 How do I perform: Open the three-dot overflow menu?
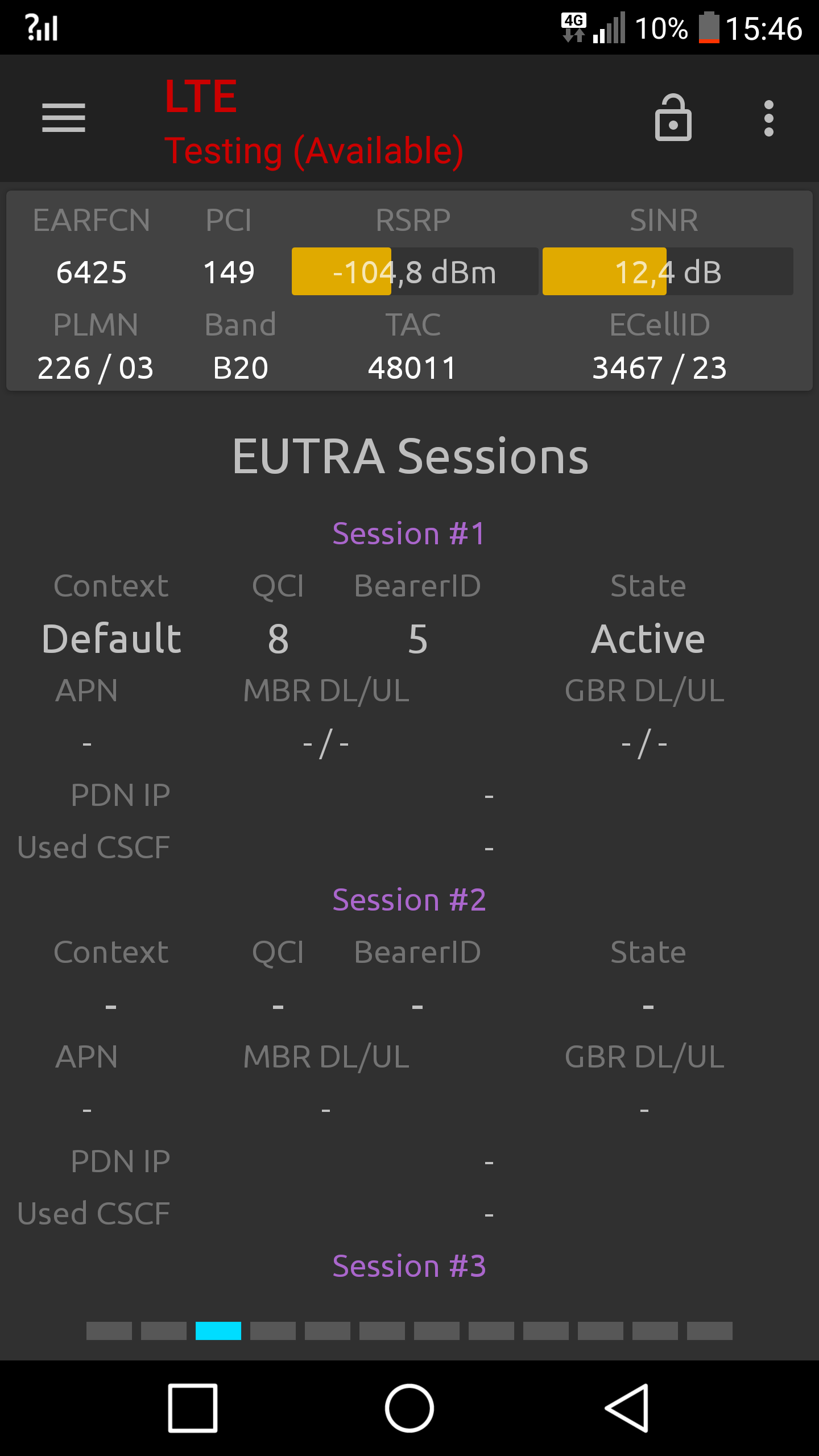coord(769,118)
